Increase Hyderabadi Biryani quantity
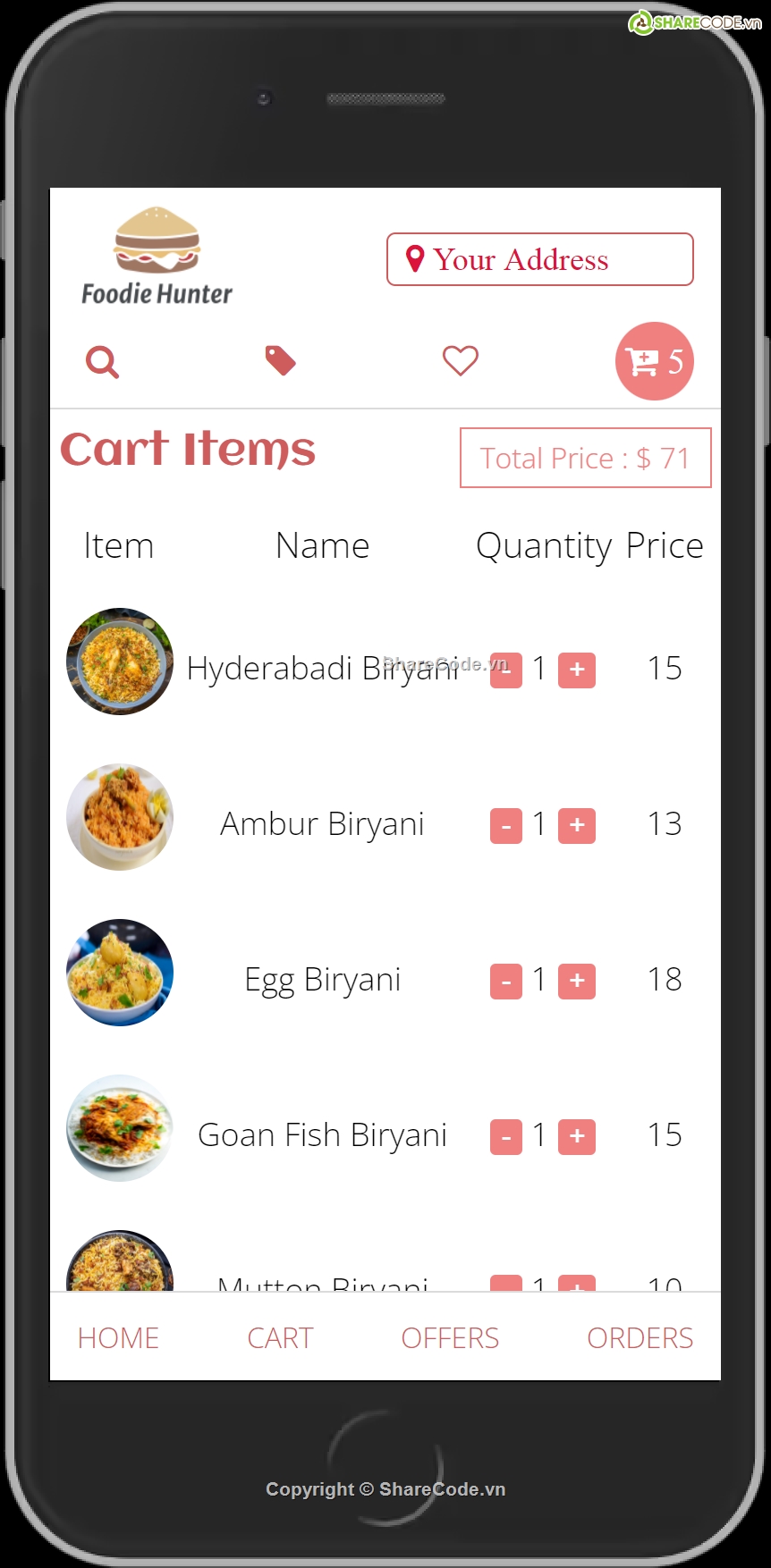Image resolution: width=771 pixels, height=1568 pixels. tap(577, 670)
